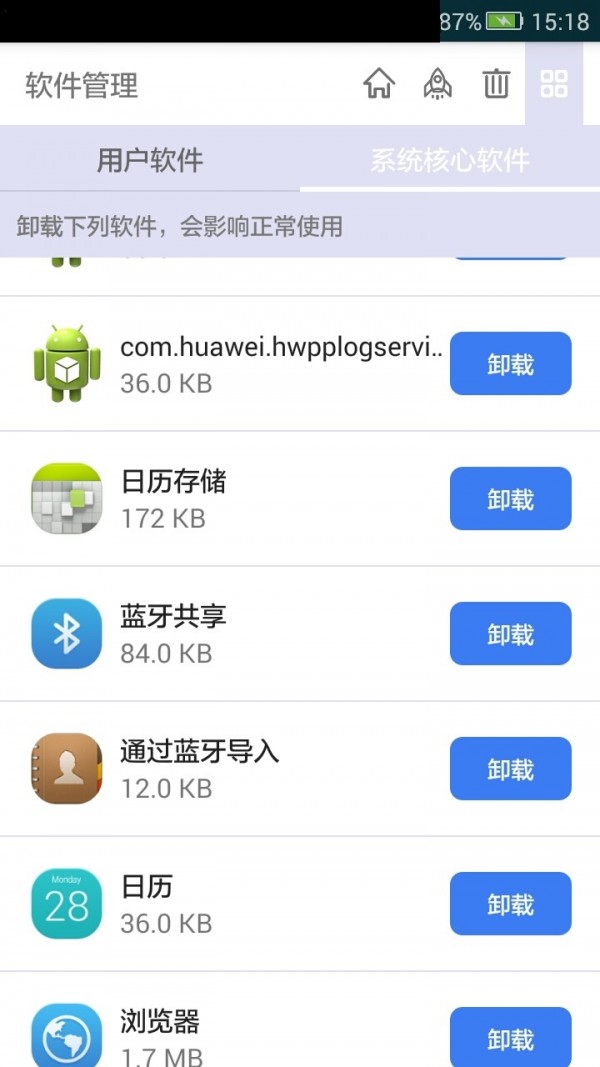The height and width of the screenshot is (1067, 600).
Task: Switch to the 用户软件 tab
Action: (x=150, y=160)
